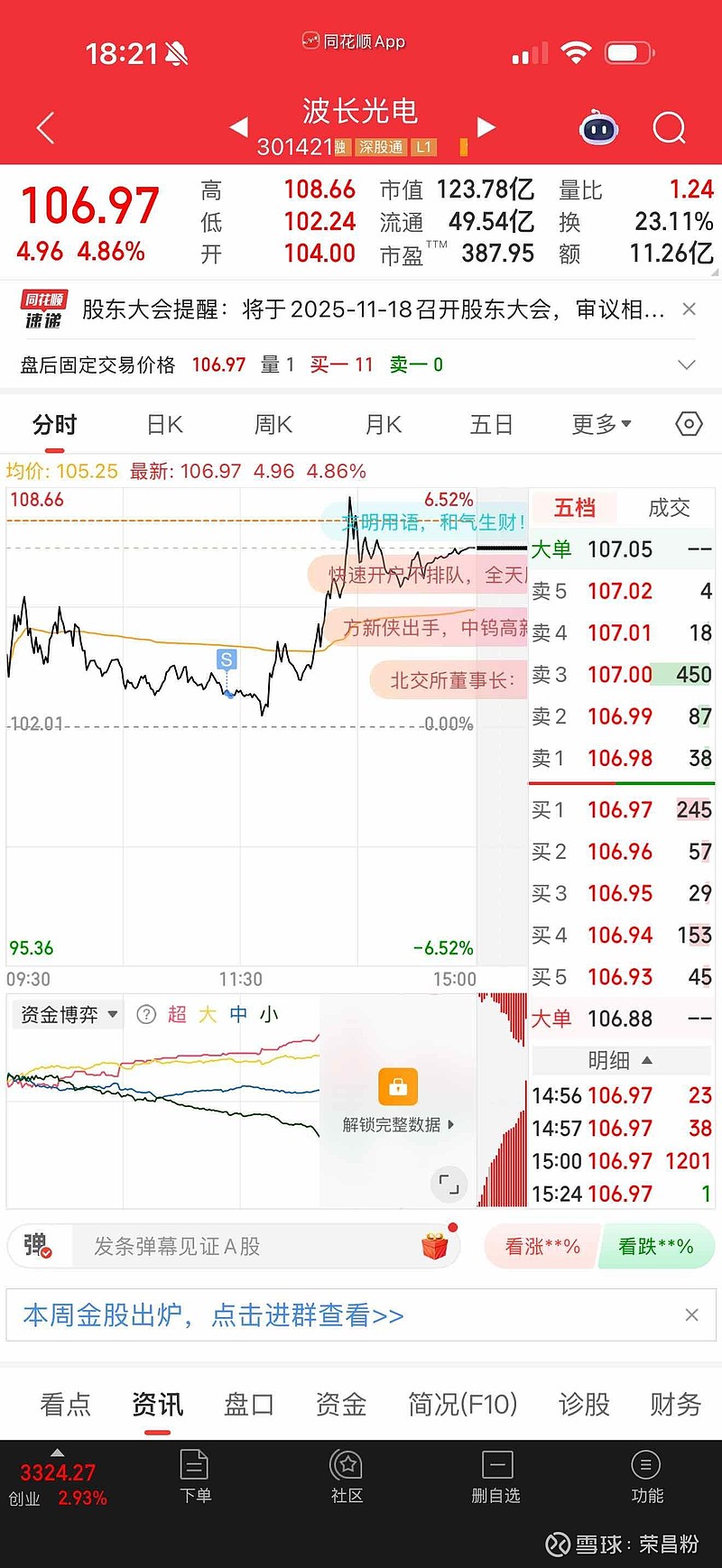The image size is (722, 1568).
Task: Switch to the 日K tab
Action: pyautogui.click(x=163, y=424)
